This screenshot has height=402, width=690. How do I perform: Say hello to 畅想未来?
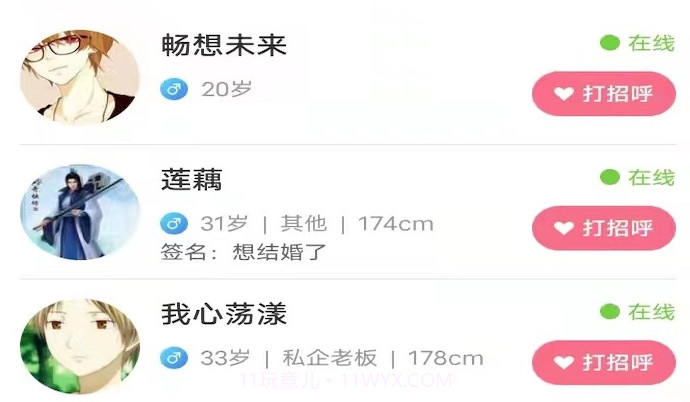click(603, 94)
